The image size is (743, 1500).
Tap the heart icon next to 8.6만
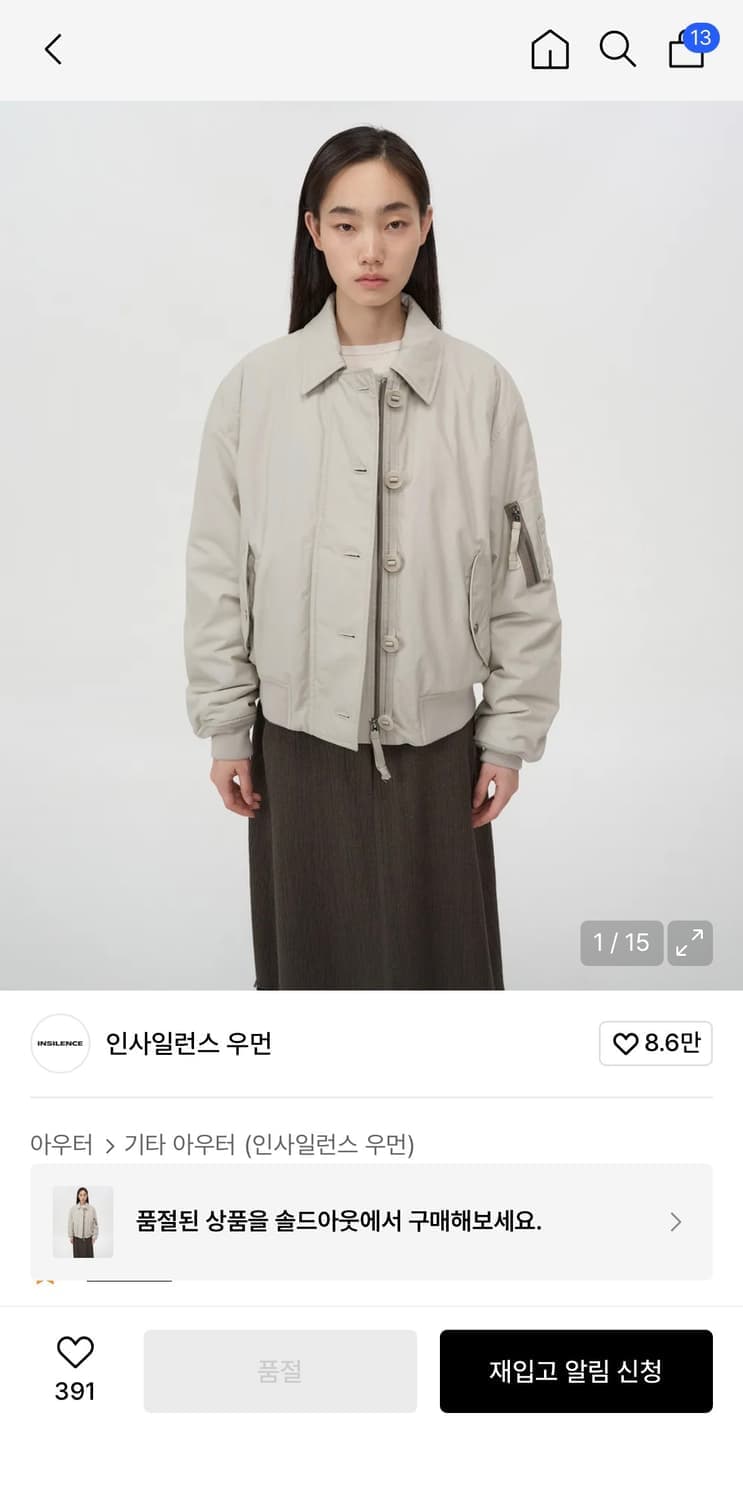tap(627, 1043)
